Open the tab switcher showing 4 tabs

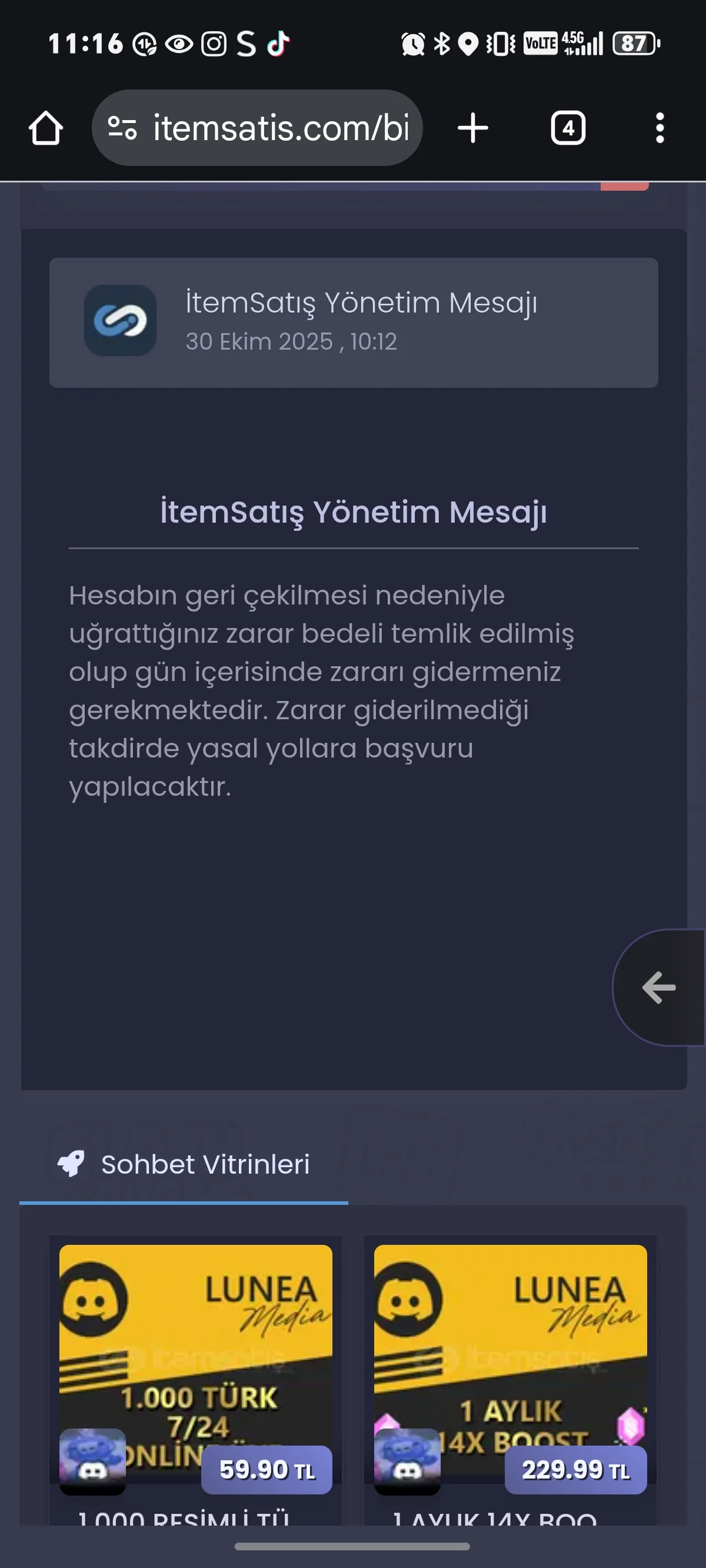click(568, 128)
